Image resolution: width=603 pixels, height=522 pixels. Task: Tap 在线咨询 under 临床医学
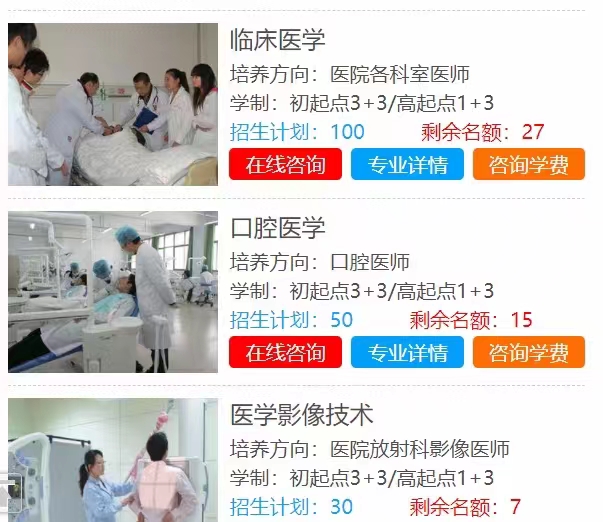click(285, 164)
